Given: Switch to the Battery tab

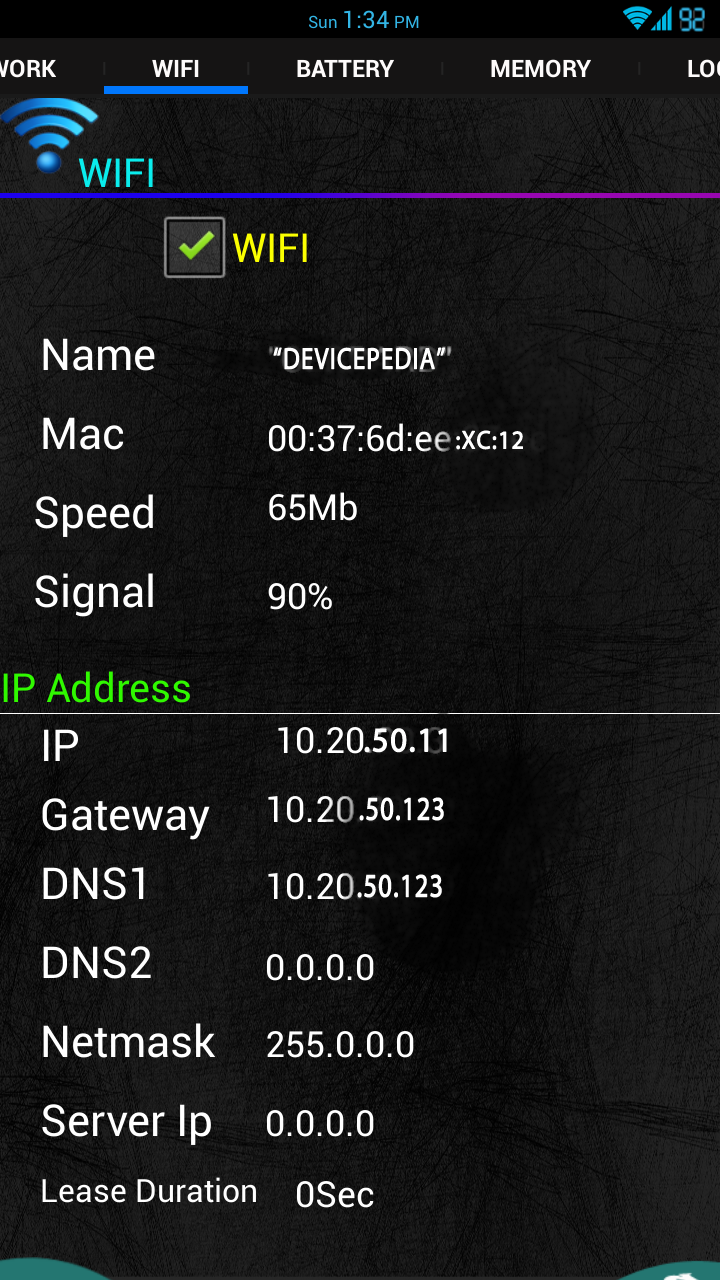Looking at the screenshot, I should (345, 69).
